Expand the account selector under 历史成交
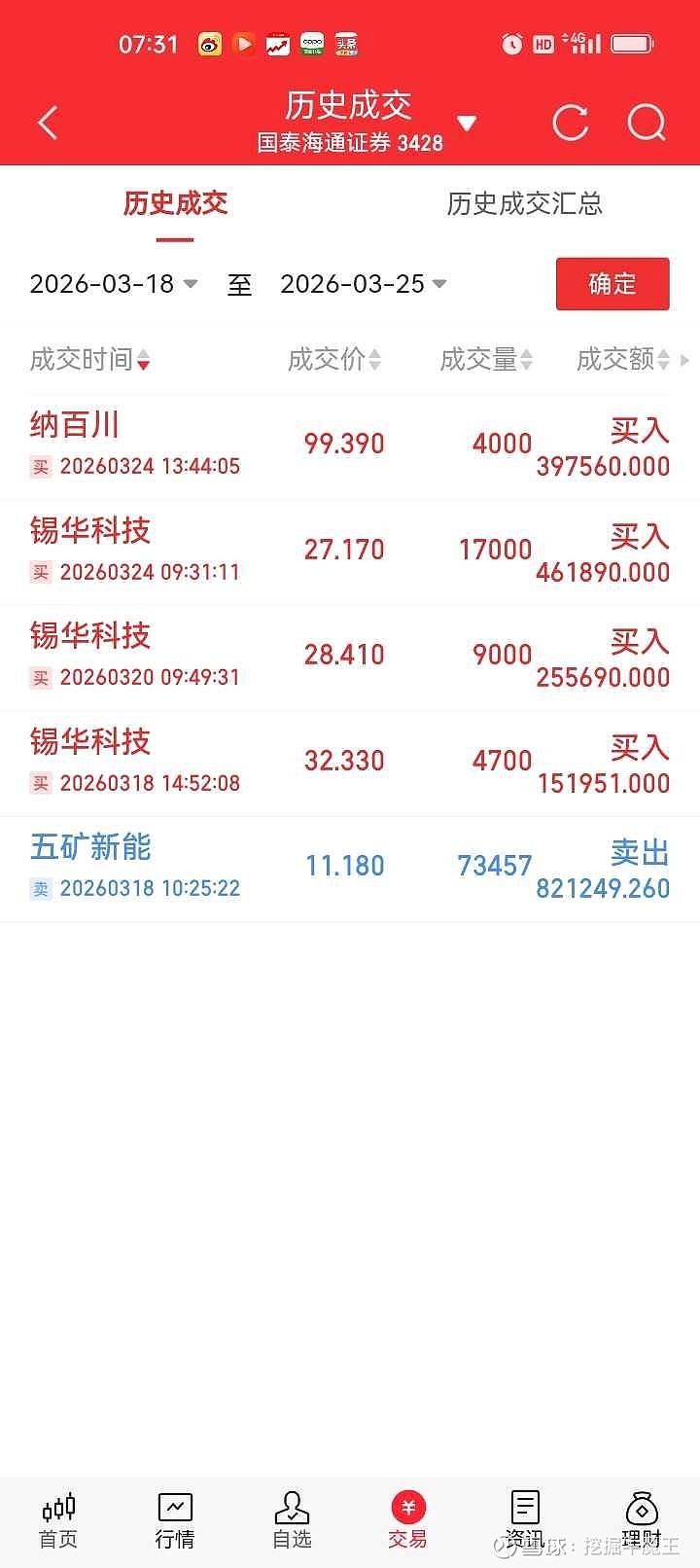Image resolution: width=700 pixels, height=1568 pixels. pyautogui.click(x=467, y=124)
